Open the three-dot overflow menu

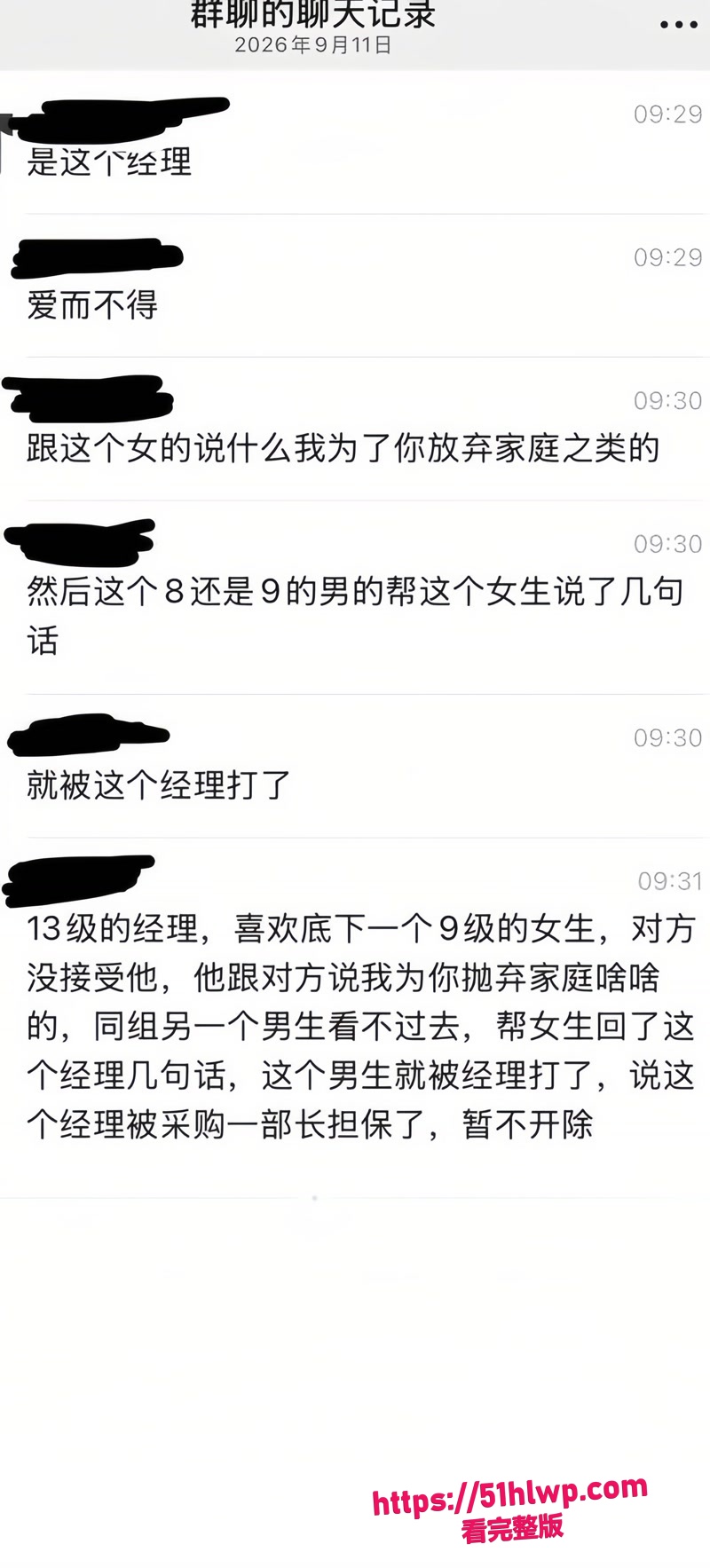pyautogui.click(x=679, y=25)
